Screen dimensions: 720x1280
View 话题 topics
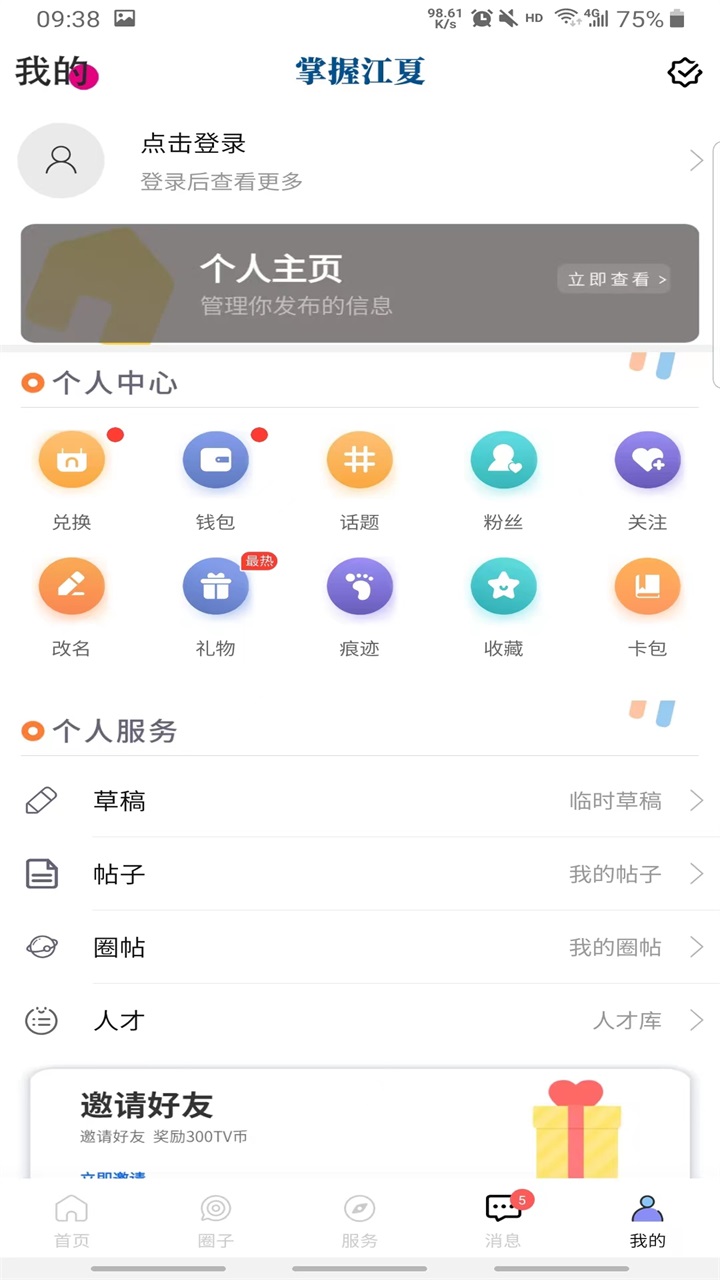tap(359, 461)
